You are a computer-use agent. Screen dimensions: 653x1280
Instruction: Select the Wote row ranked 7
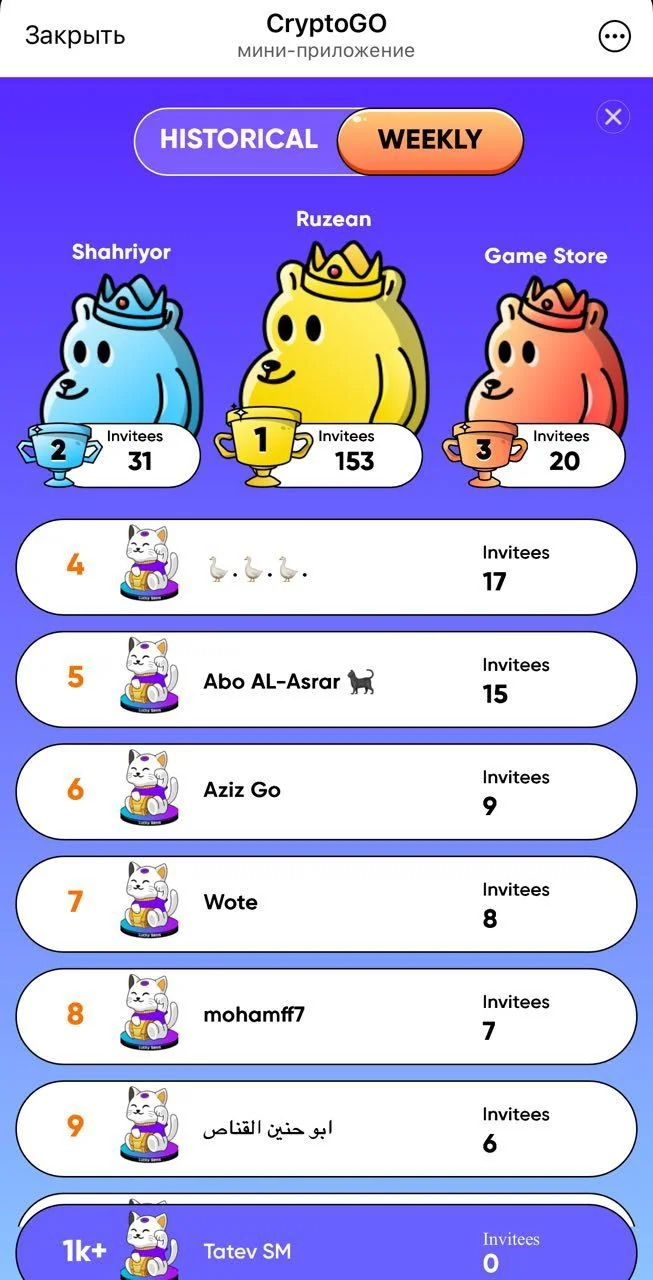click(327, 904)
